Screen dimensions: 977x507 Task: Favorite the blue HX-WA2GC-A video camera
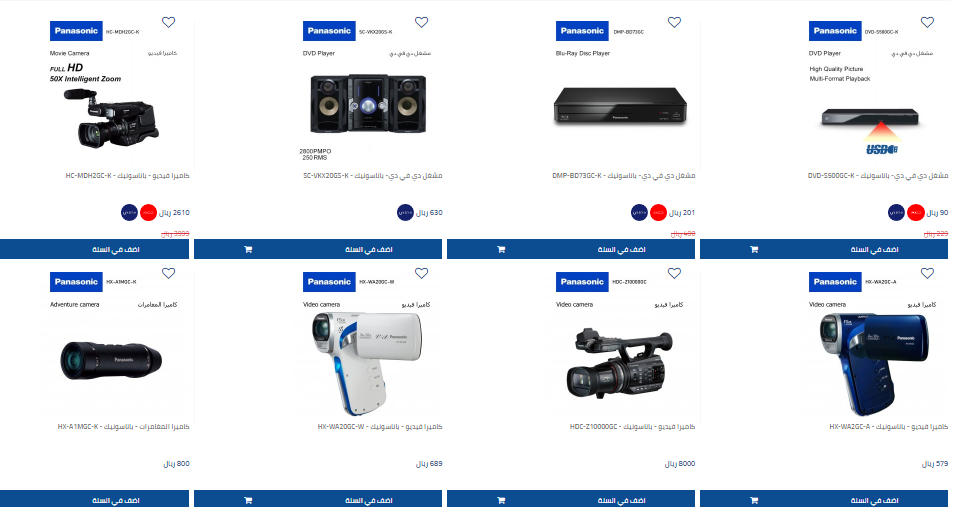click(x=927, y=273)
